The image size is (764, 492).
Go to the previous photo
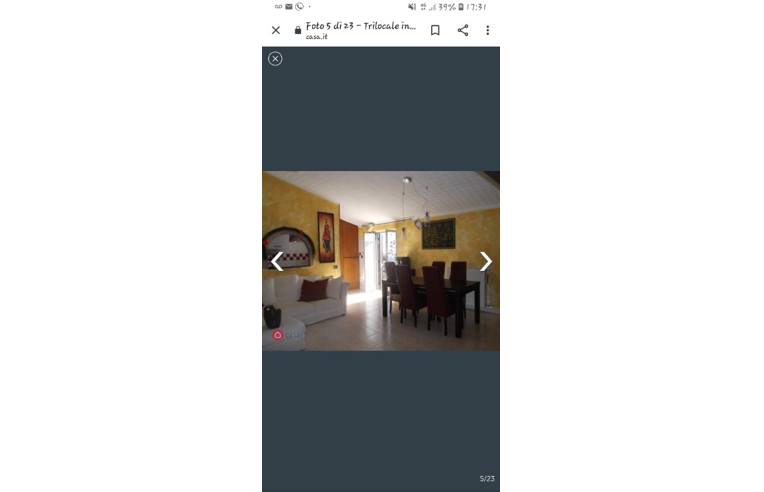(x=277, y=262)
